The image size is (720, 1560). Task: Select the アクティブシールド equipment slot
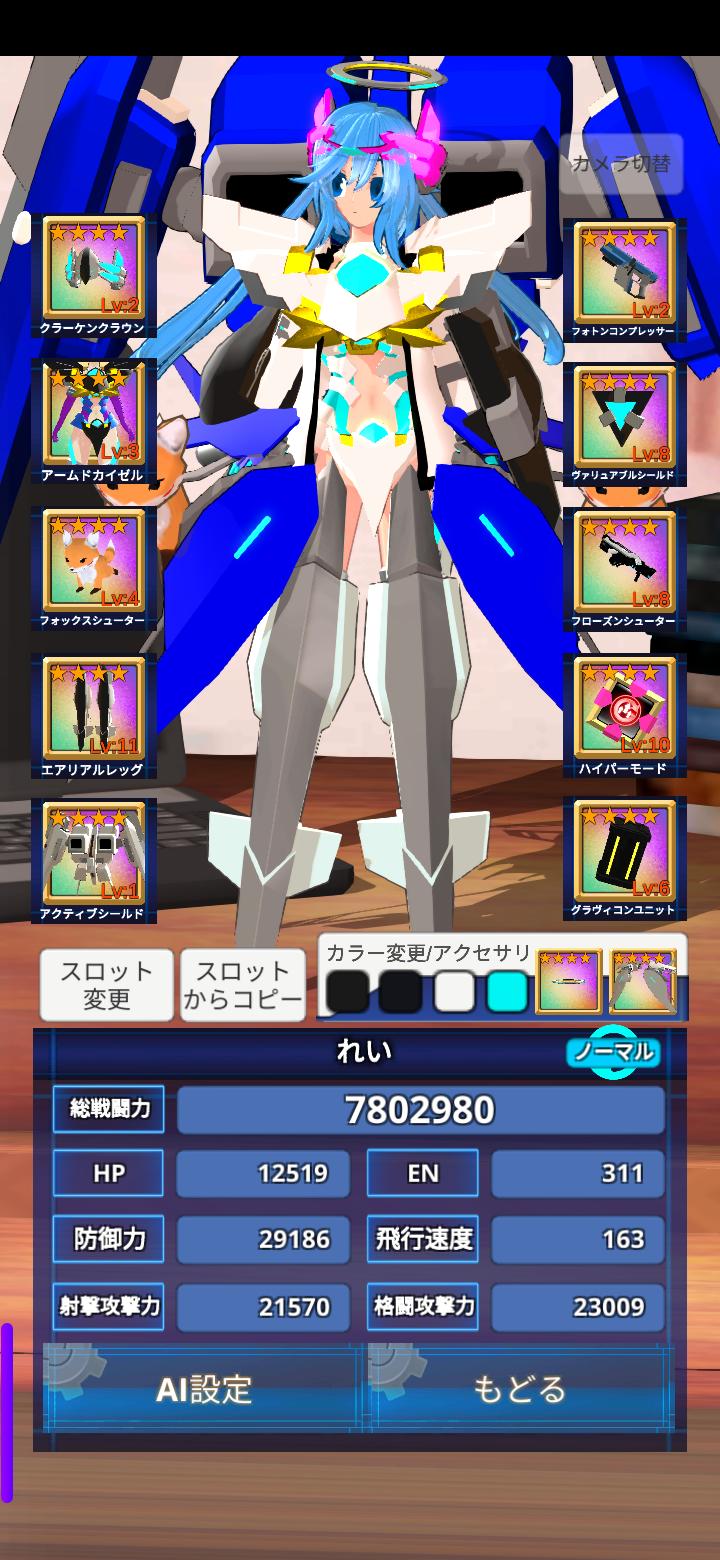[x=94, y=860]
